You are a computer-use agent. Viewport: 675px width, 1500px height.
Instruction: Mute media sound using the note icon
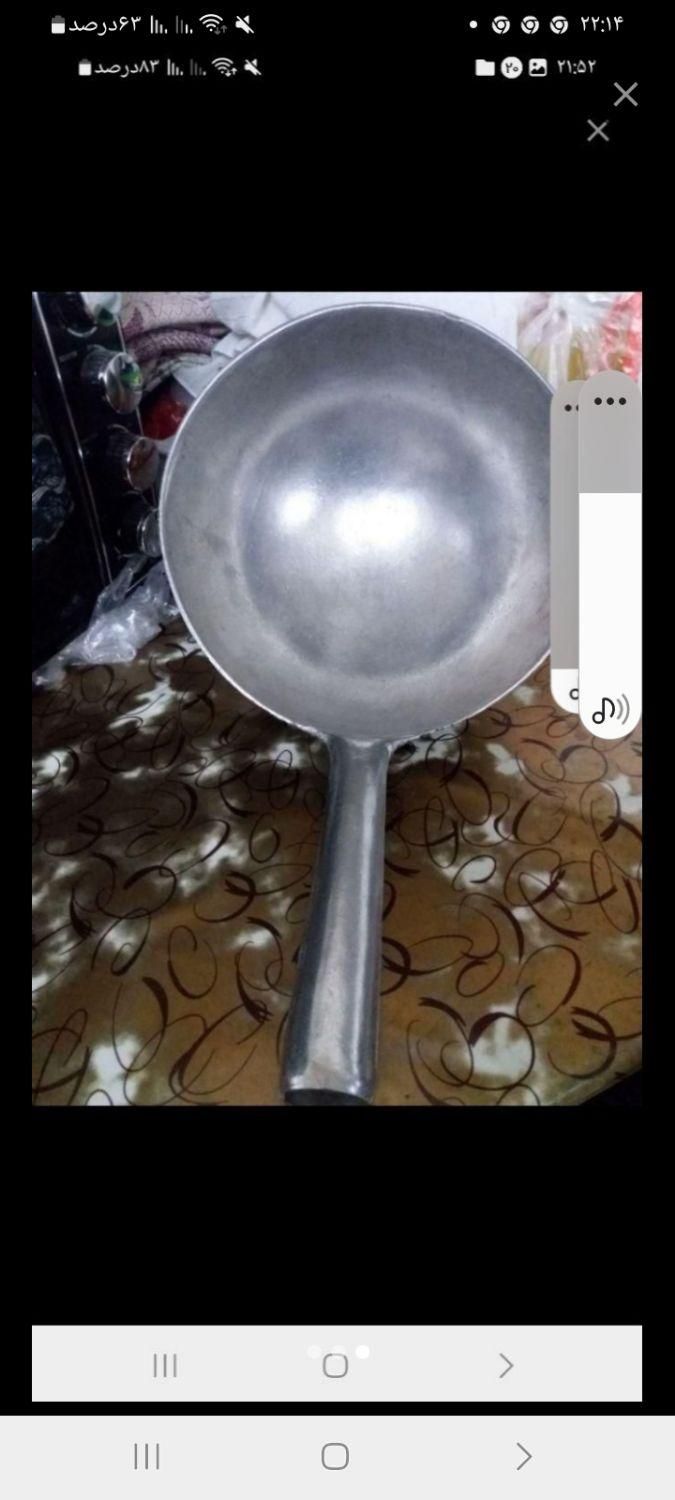tap(610, 710)
